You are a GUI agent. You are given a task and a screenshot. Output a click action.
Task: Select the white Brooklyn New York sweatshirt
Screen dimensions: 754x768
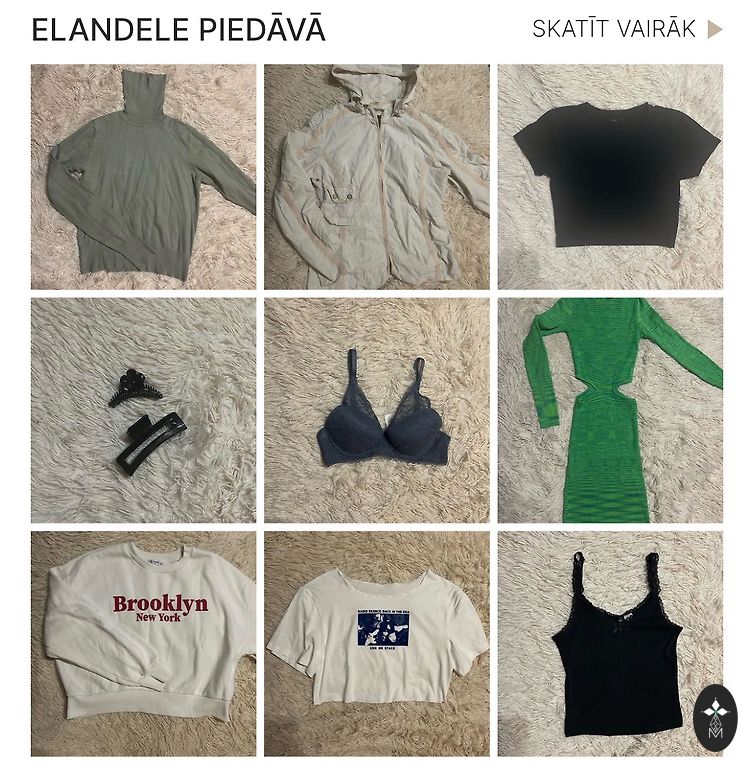pos(143,643)
